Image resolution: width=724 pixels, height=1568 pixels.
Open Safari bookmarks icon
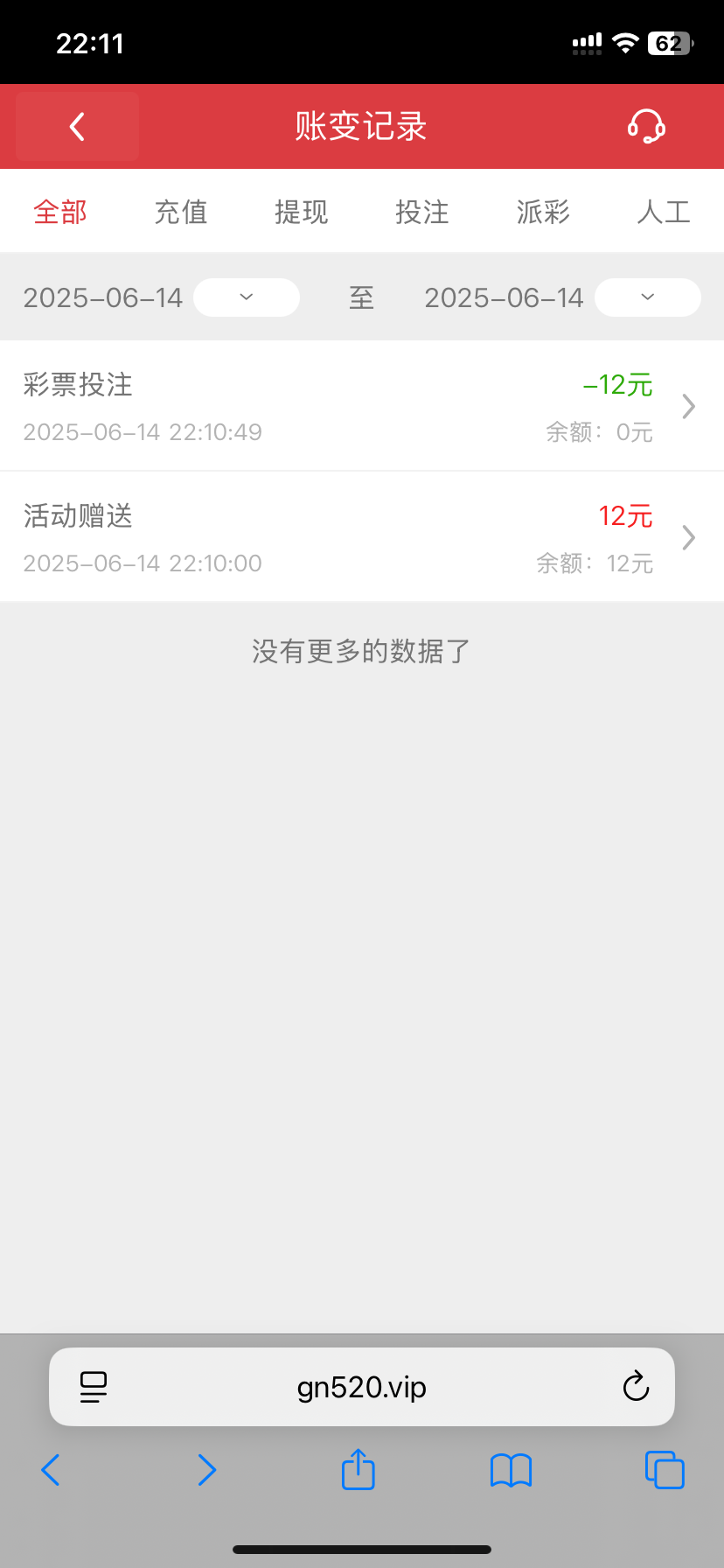[x=511, y=1470]
